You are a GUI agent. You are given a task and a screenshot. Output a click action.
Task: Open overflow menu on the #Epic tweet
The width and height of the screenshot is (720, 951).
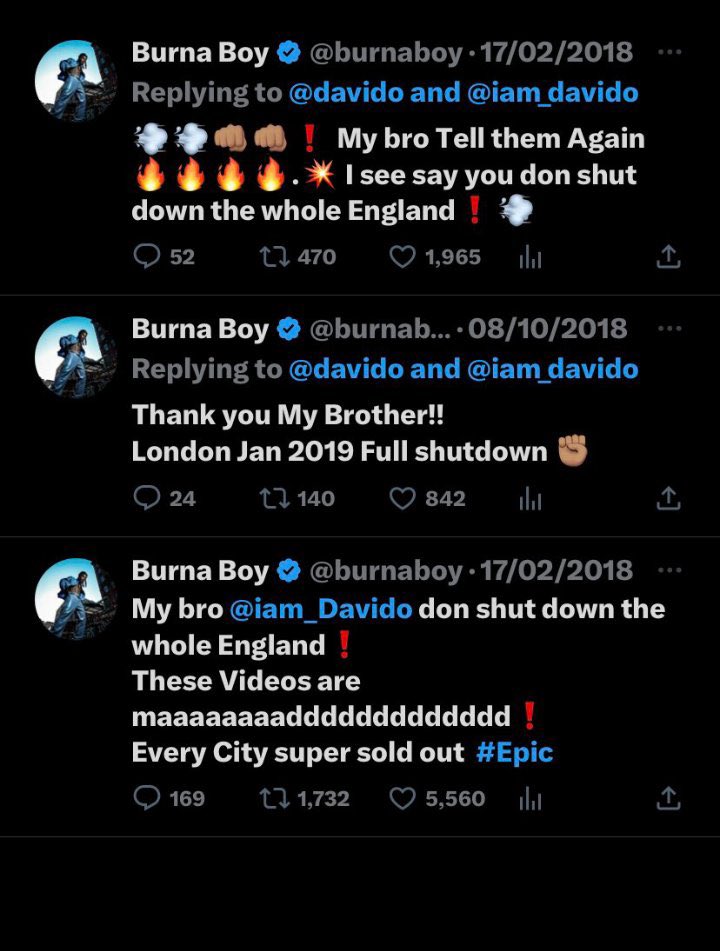(671, 568)
